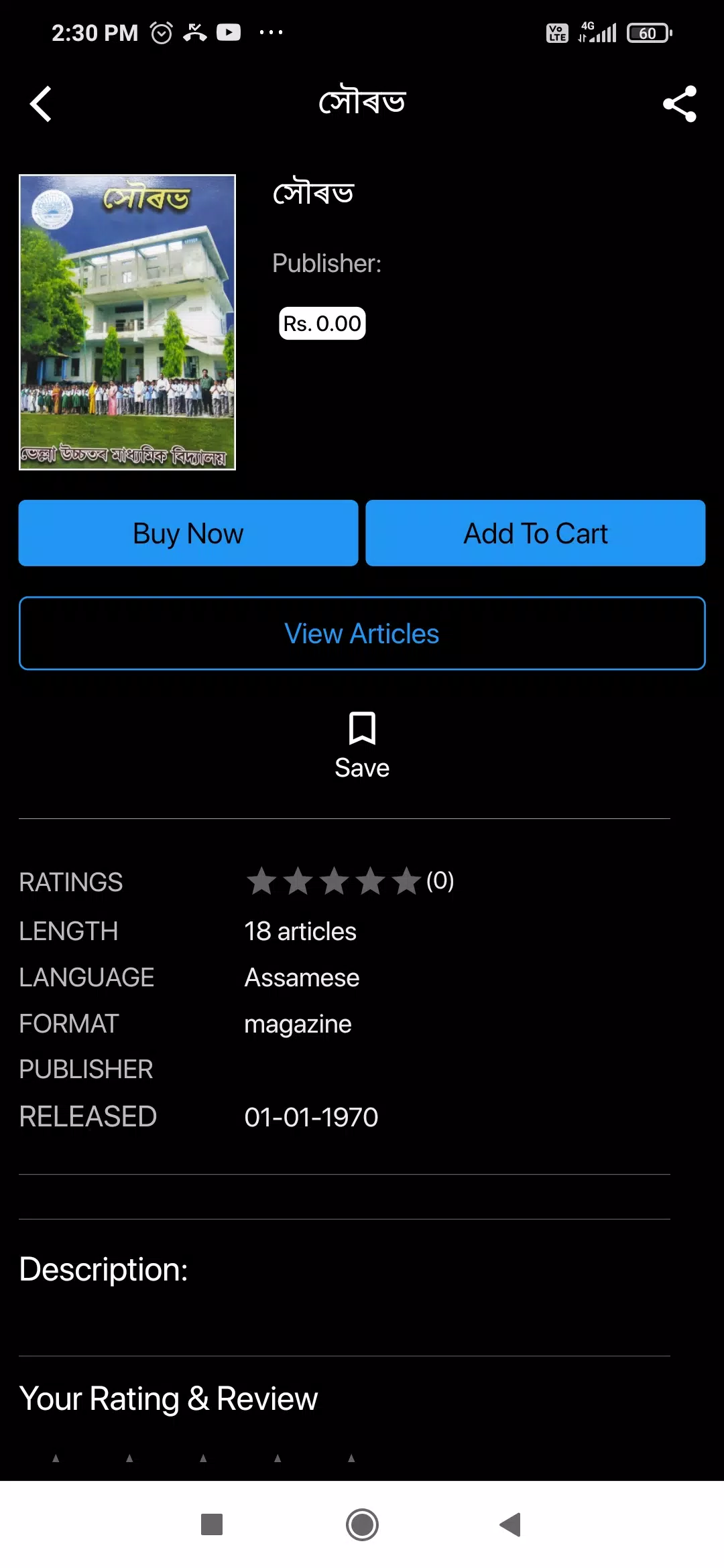Tap the system home button
Viewport: 724px width, 1568px height.
point(362,1524)
